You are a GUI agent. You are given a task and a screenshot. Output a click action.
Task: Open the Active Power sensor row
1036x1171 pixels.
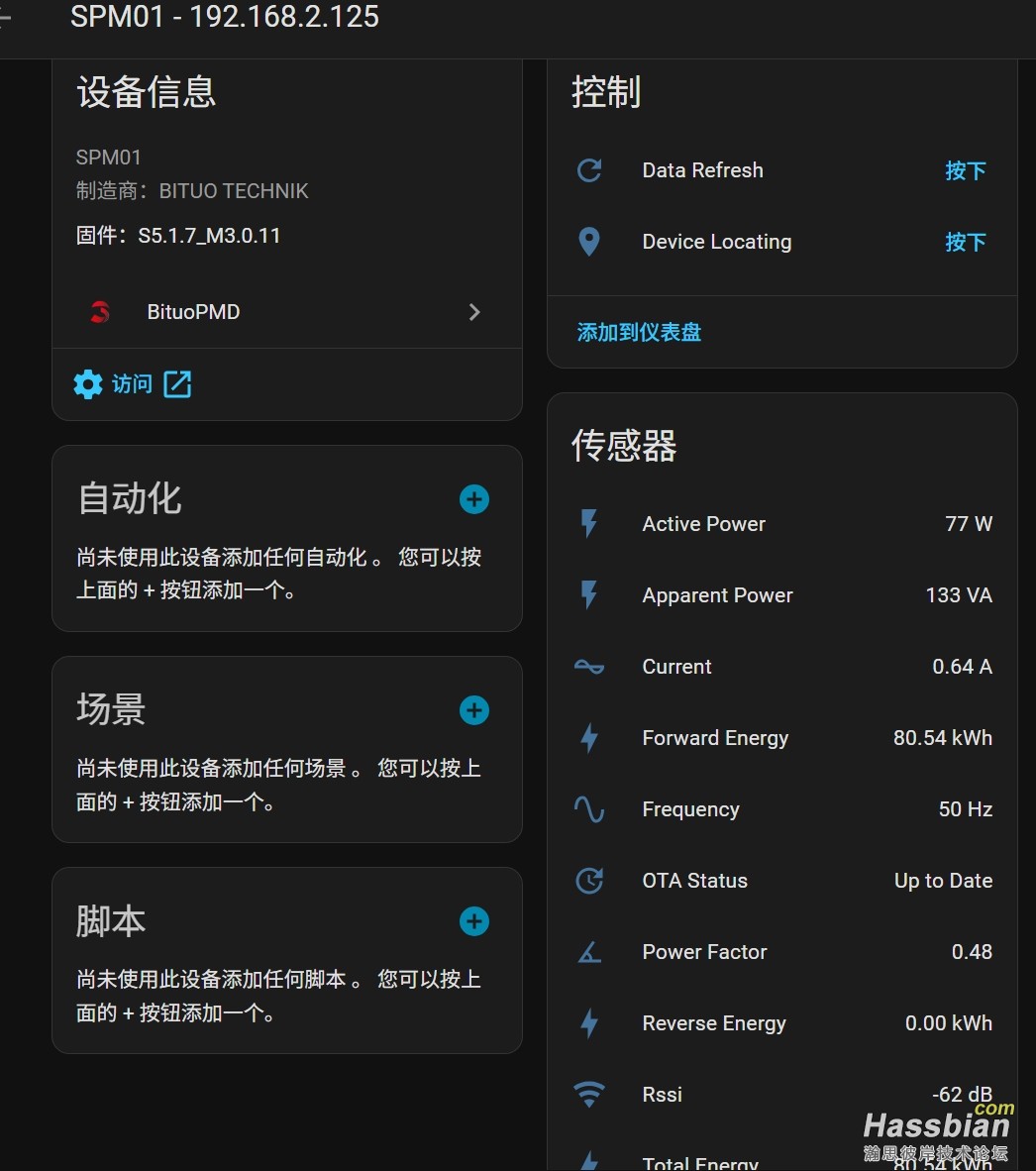pyautogui.click(x=782, y=524)
